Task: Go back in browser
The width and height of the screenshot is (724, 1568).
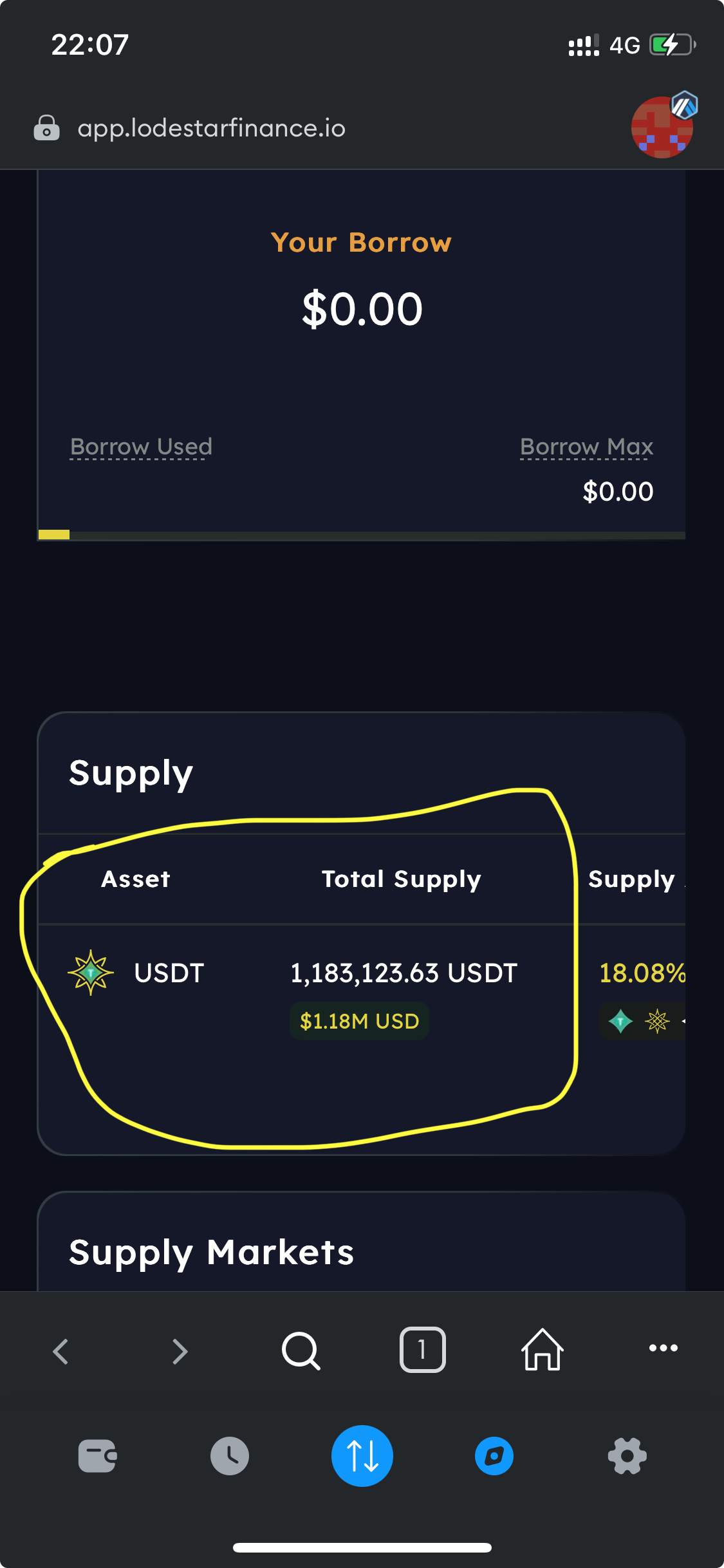Action: click(x=61, y=1350)
